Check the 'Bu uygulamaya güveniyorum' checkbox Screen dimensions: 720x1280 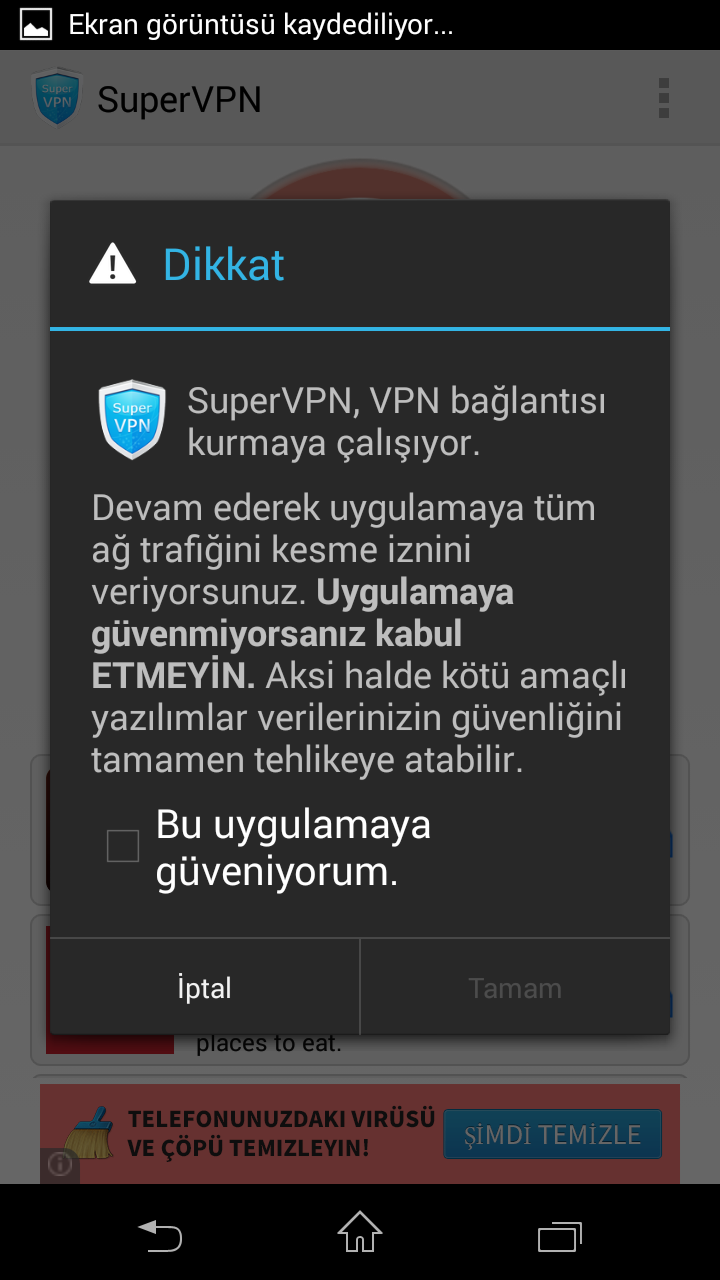coord(123,846)
